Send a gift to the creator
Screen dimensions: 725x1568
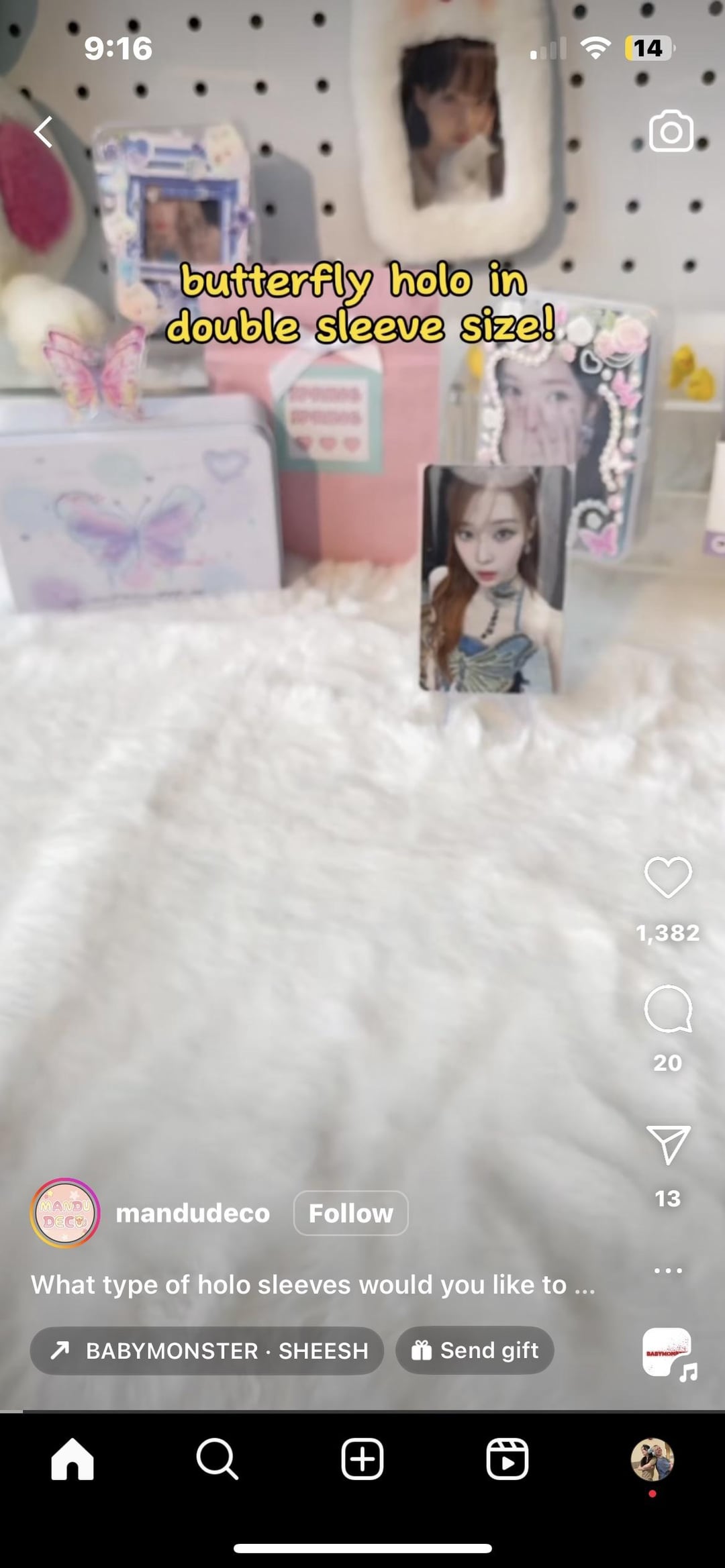475,1351
